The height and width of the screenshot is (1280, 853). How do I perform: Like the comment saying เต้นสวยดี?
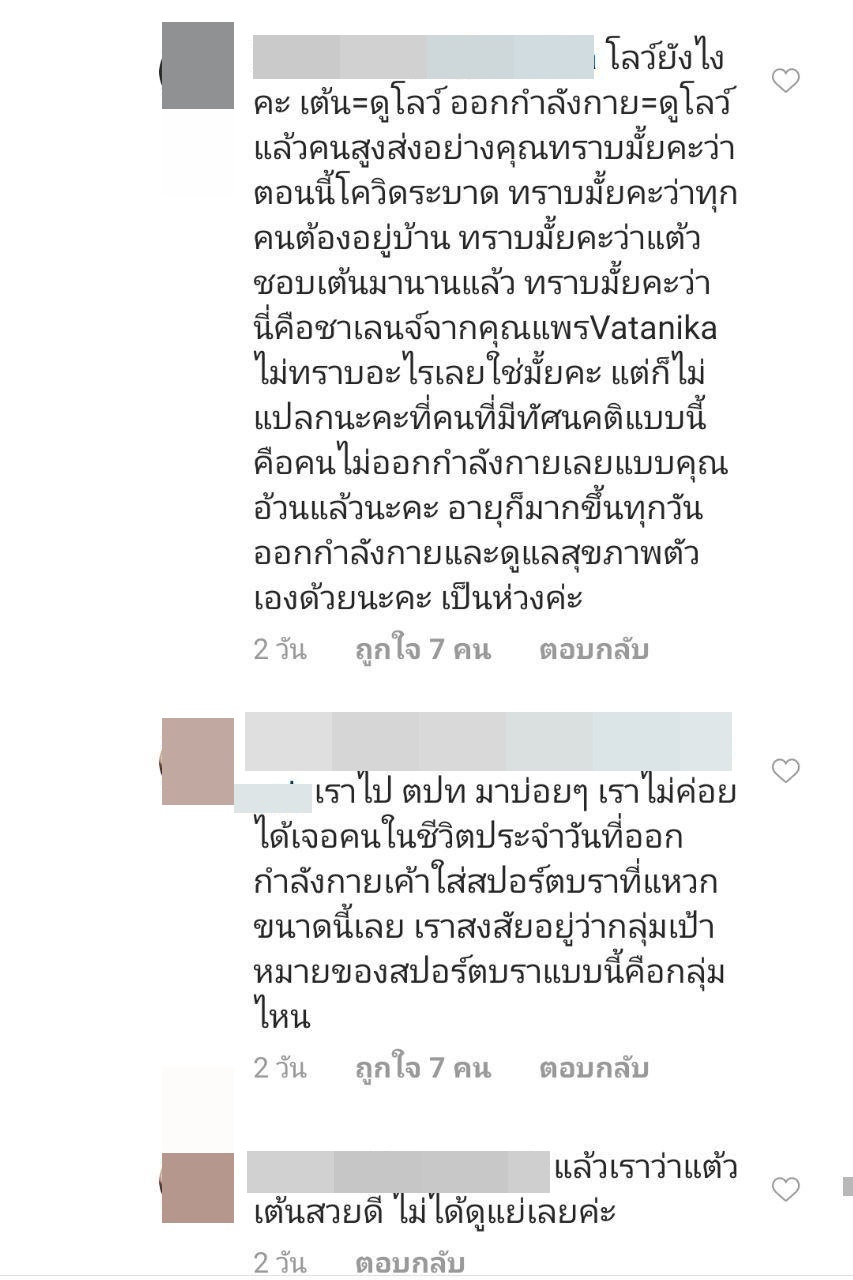click(786, 1189)
